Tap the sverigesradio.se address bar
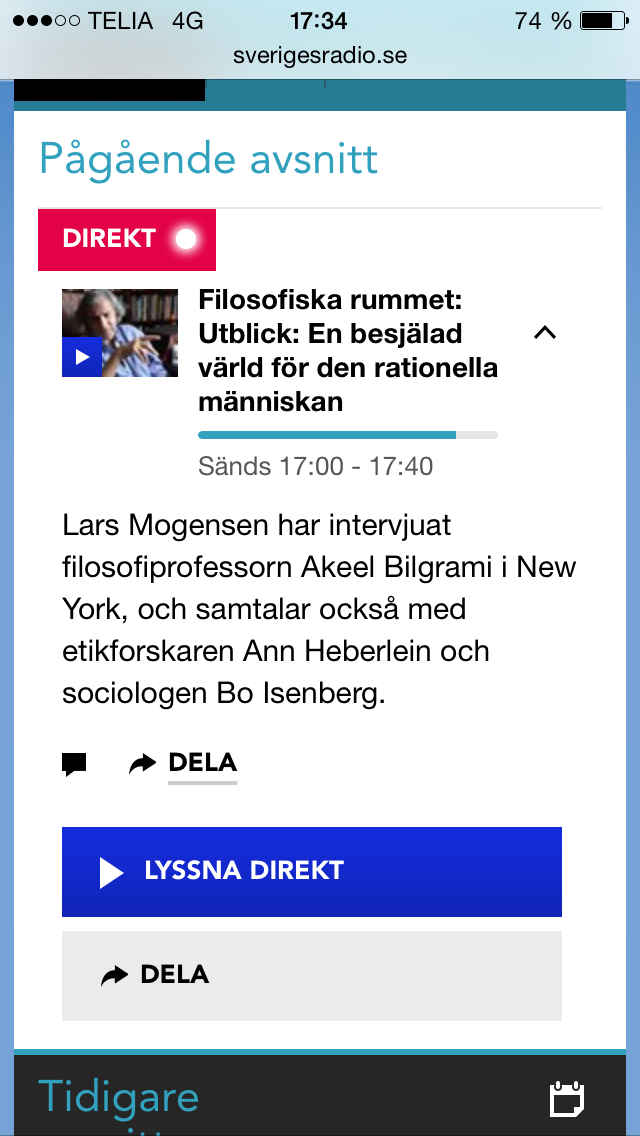 tap(320, 55)
